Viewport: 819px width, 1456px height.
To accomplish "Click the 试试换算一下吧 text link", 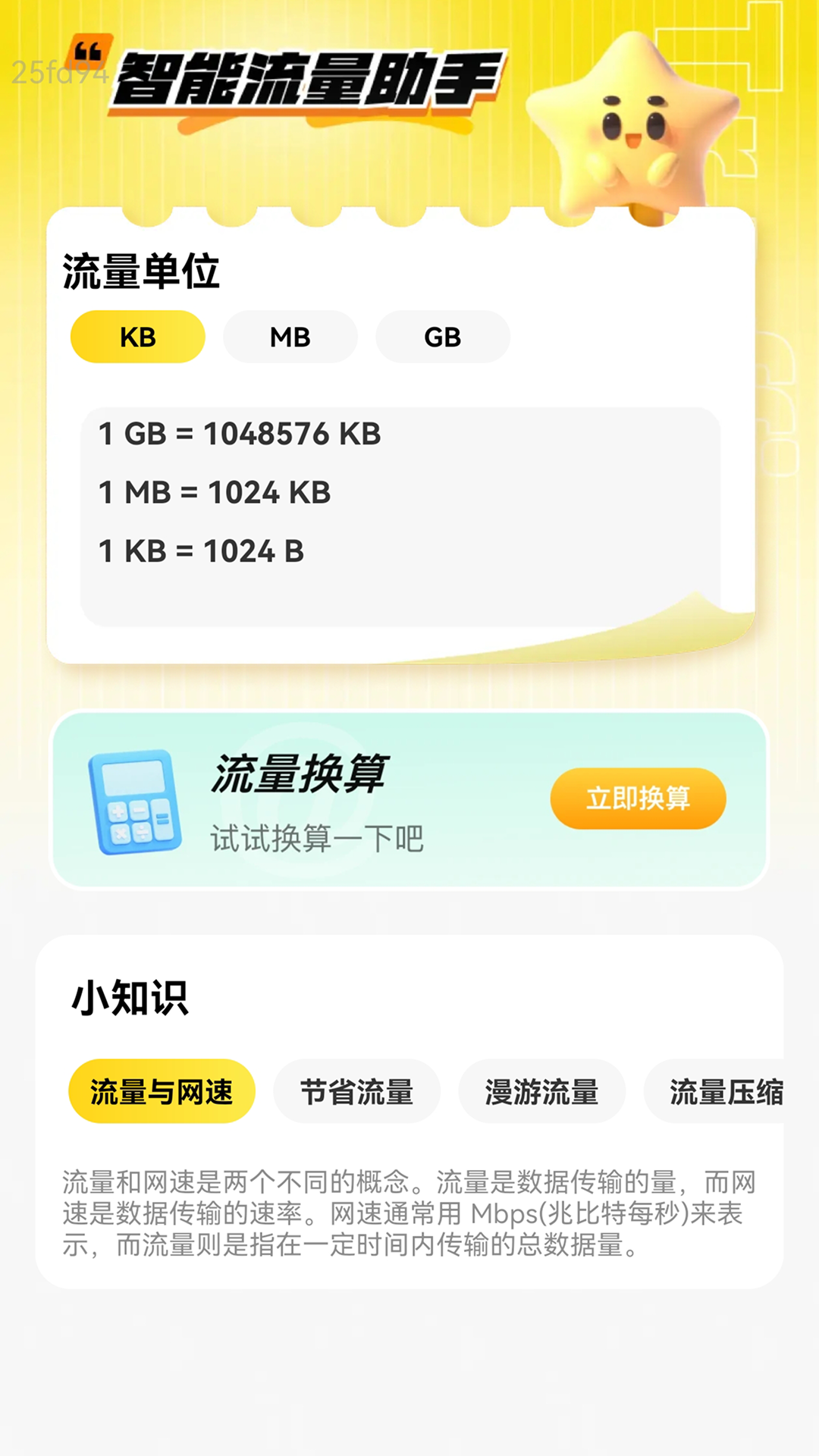I will (x=318, y=836).
